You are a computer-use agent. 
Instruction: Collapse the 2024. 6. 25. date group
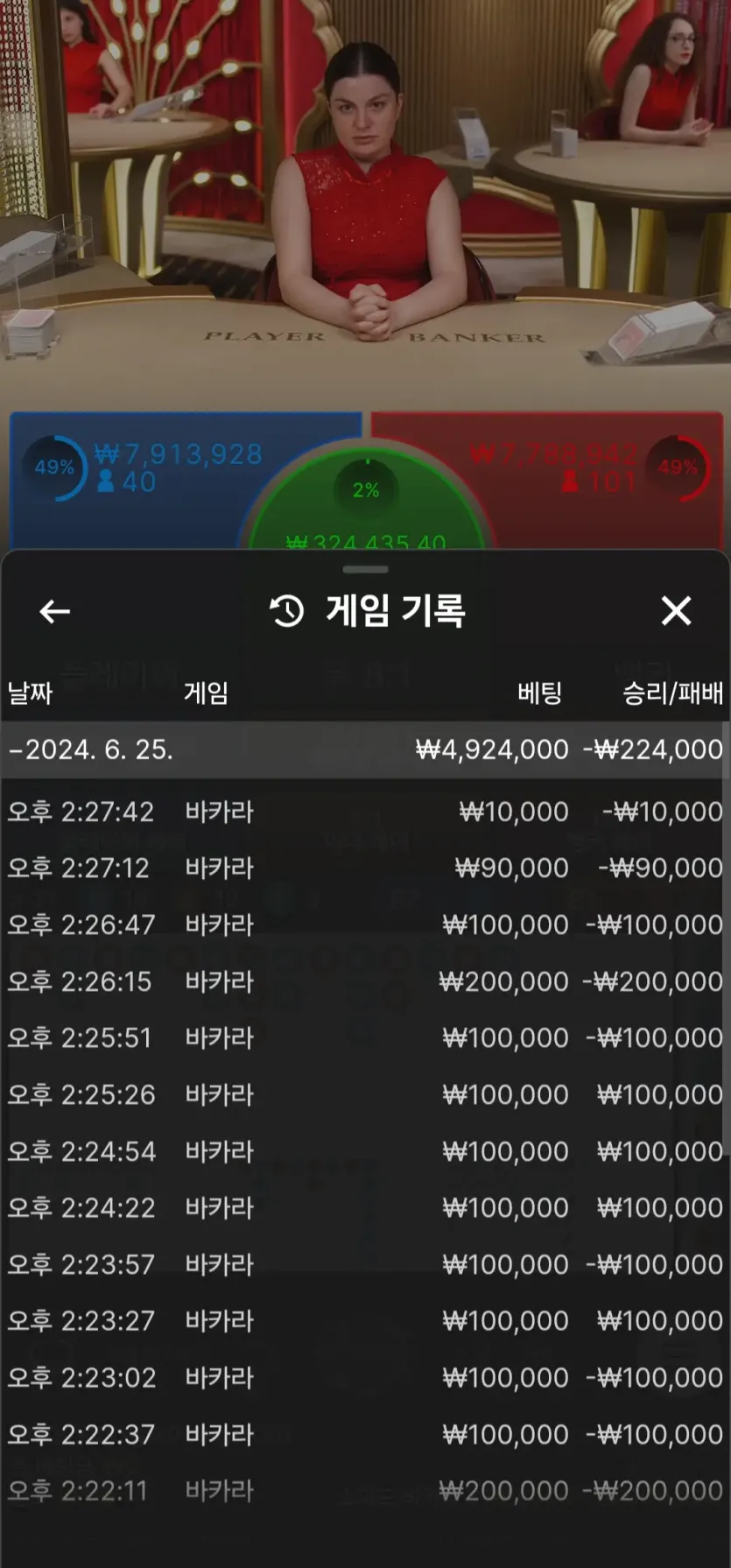[x=365, y=749]
